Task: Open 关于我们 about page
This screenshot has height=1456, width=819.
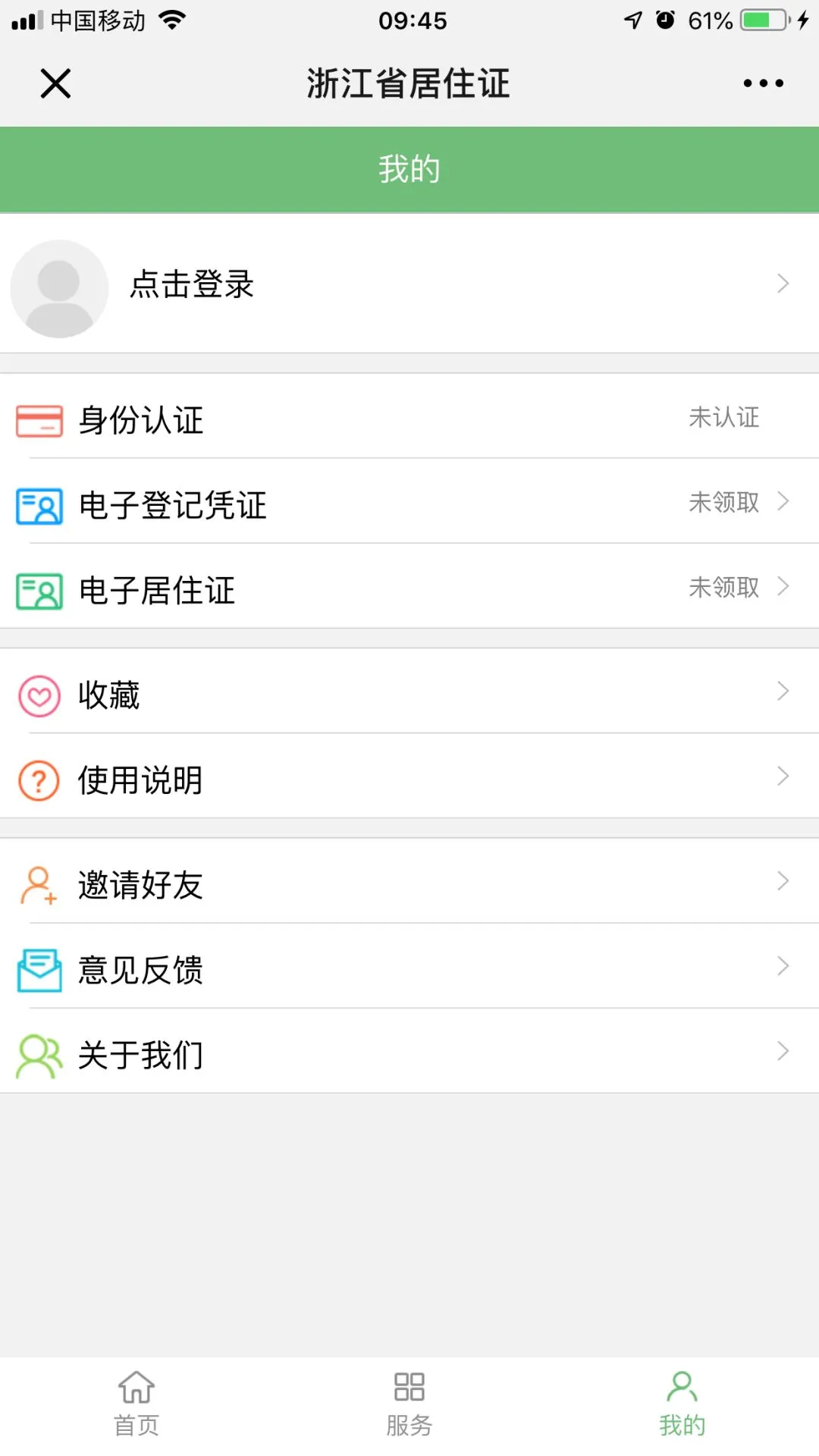Action: click(409, 1053)
